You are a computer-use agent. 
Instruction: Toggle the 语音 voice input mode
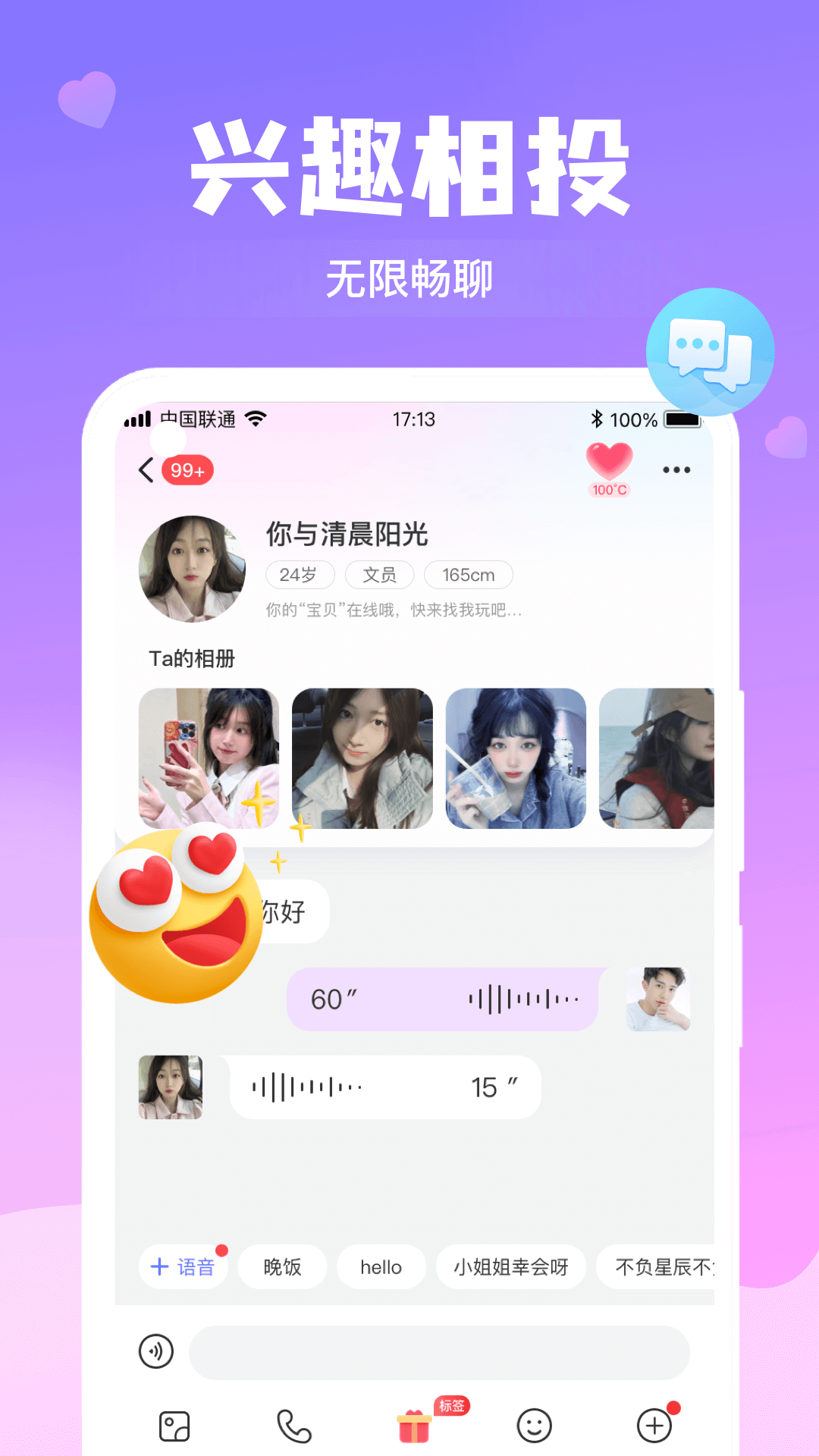coord(183,1266)
